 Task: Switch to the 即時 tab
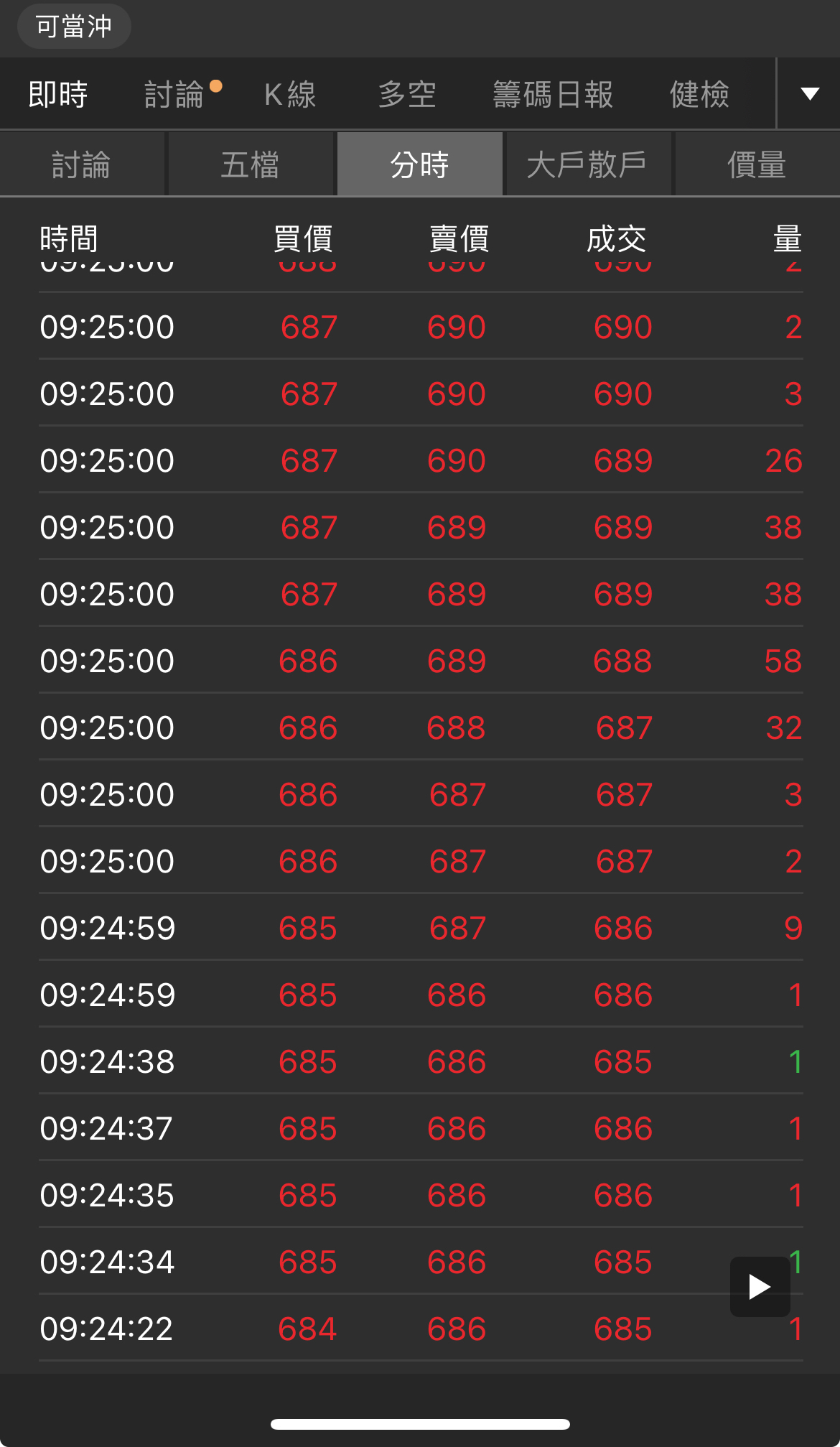(58, 94)
